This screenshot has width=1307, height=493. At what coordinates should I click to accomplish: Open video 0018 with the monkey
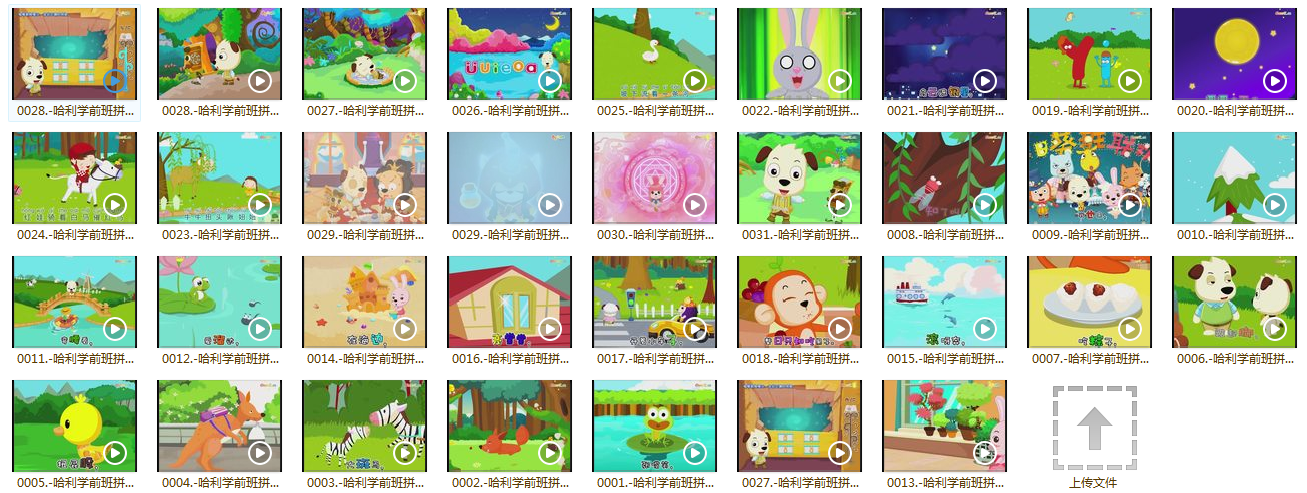(x=799, y=302)
